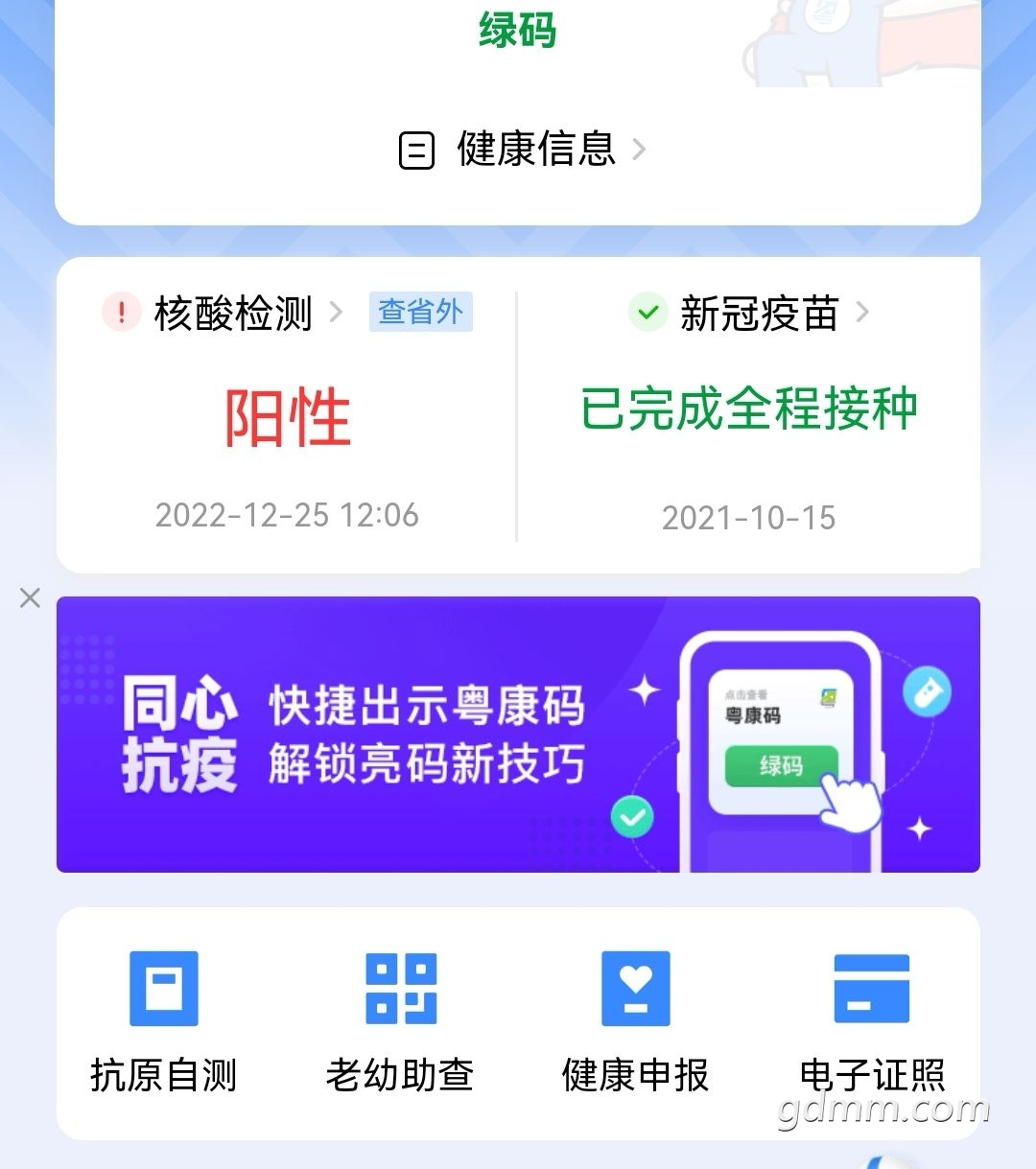Open 抗原自测
The height and width of the screenshot is (1169, 1036).
[163, 1021]
